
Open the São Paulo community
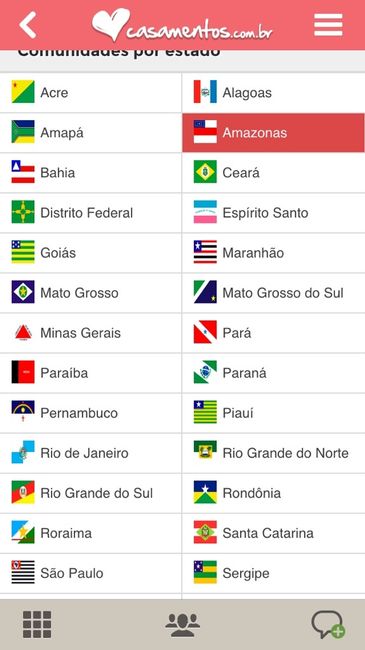(90, 573)
